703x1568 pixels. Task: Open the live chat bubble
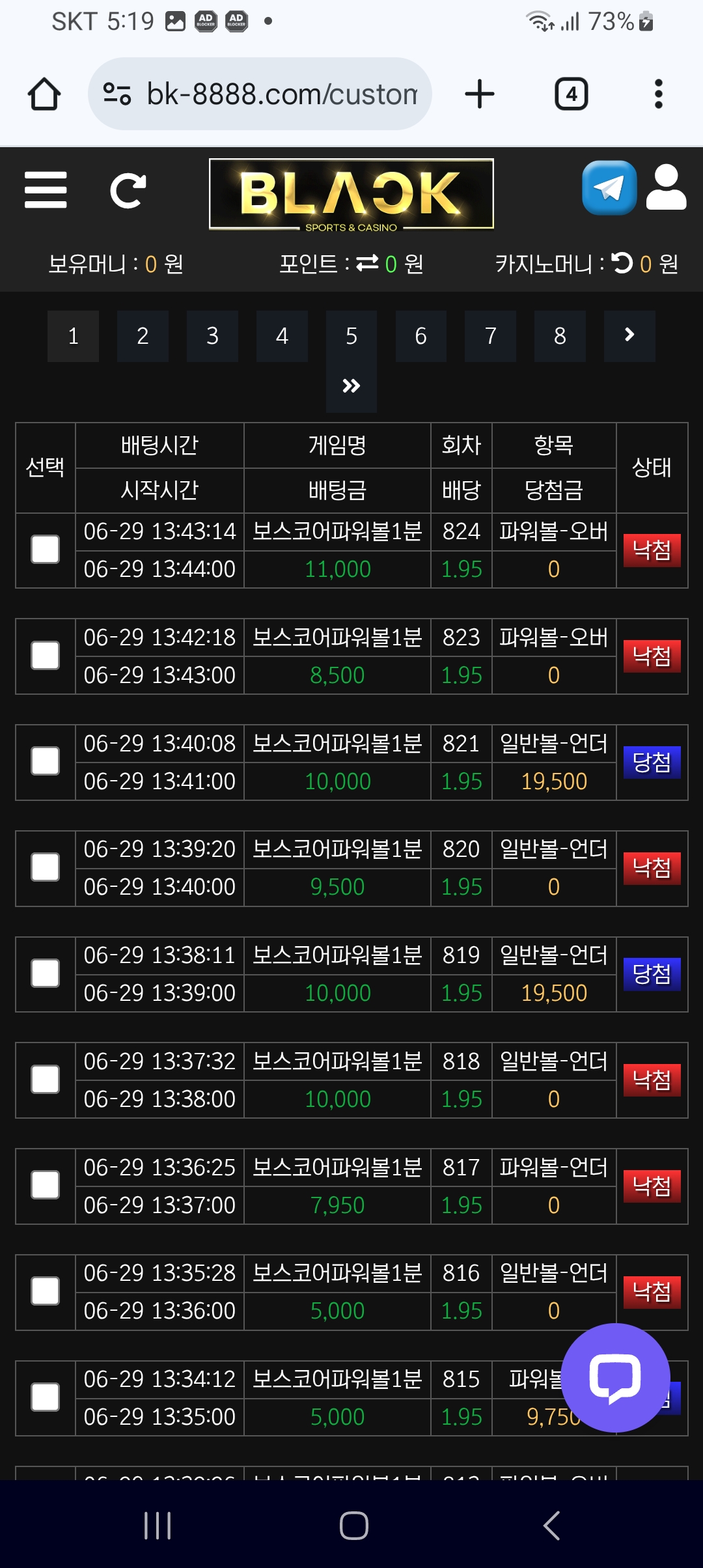click(615, 1378)
